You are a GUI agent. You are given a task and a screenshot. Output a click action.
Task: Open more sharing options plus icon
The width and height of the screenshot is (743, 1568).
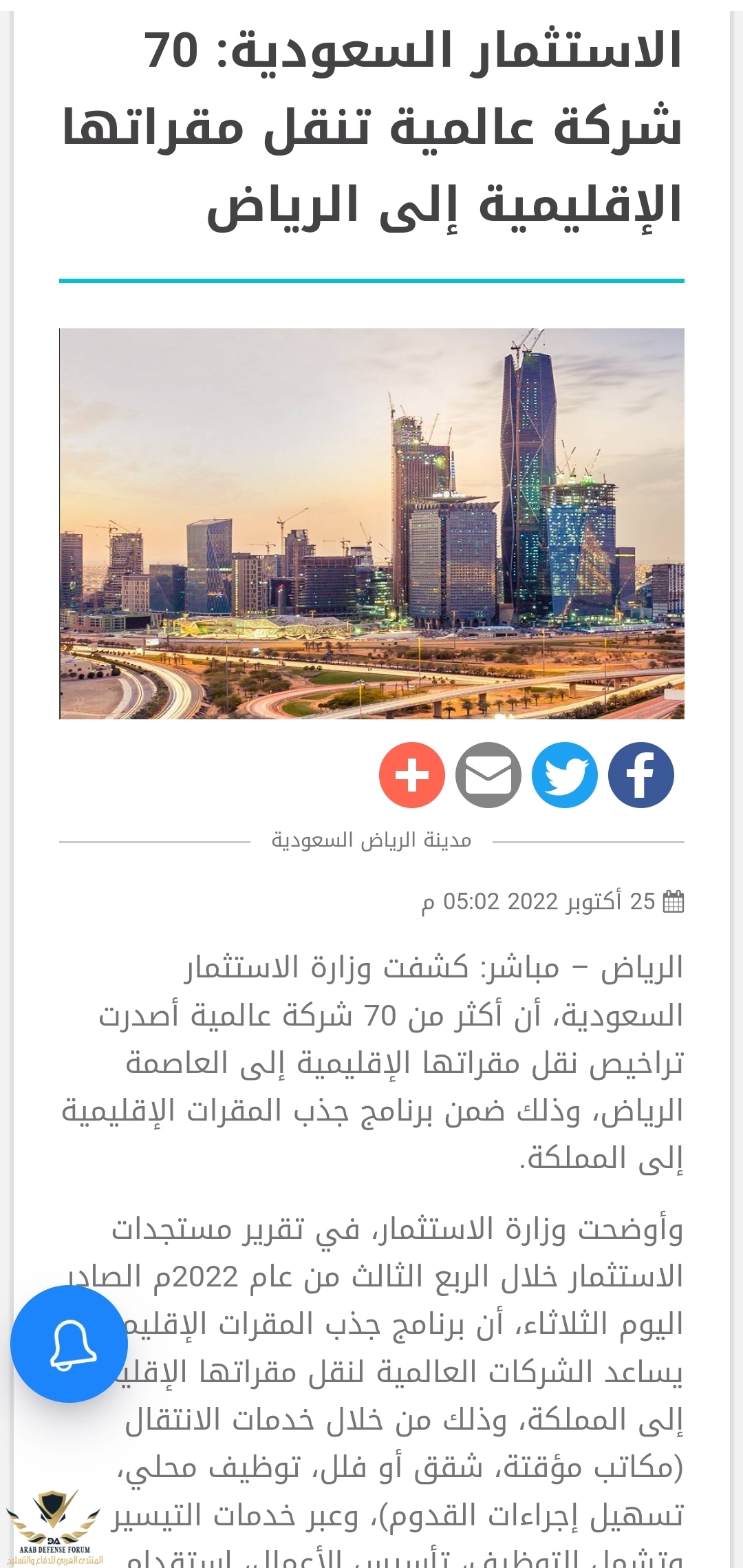click(x=412, y=775)
